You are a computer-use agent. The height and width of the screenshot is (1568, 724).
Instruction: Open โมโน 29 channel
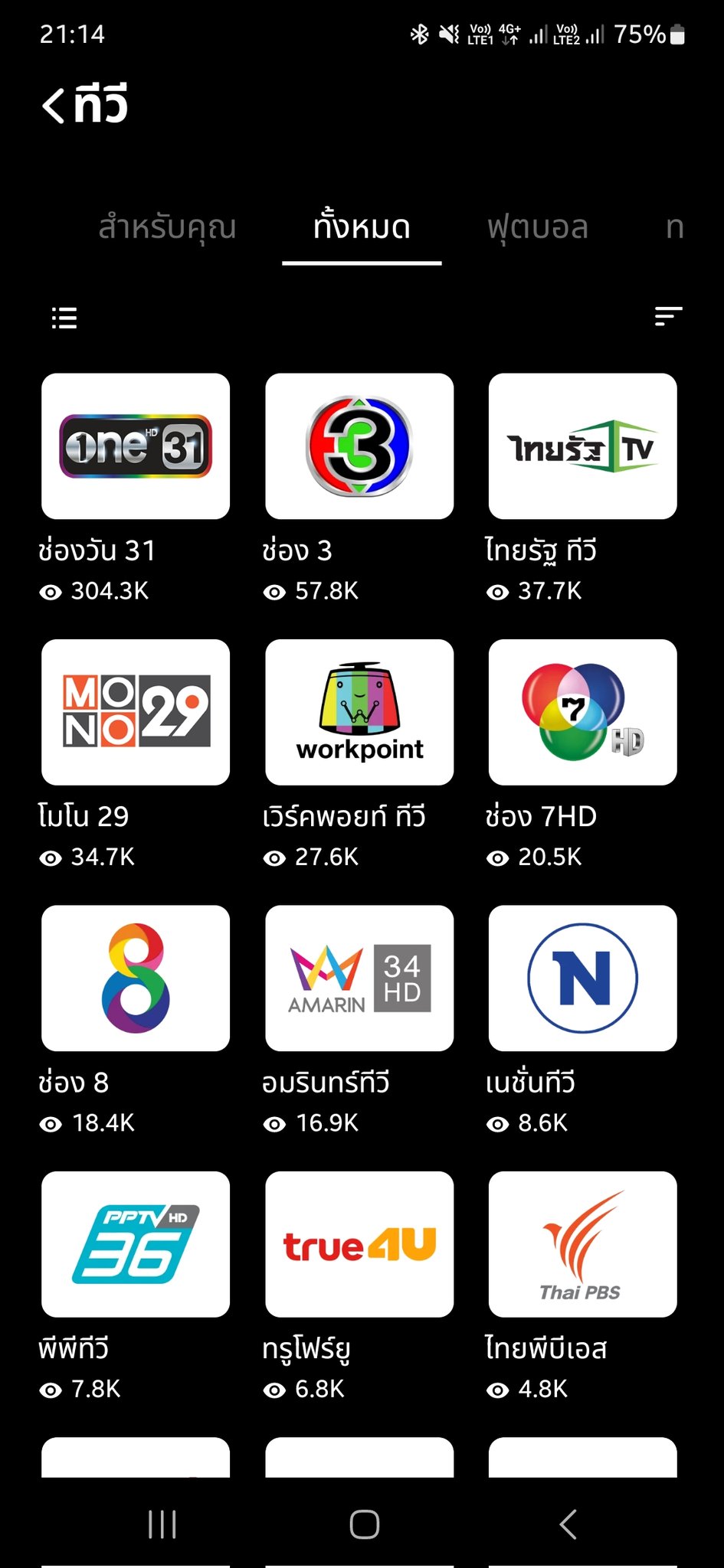click(x=136, y=712)
